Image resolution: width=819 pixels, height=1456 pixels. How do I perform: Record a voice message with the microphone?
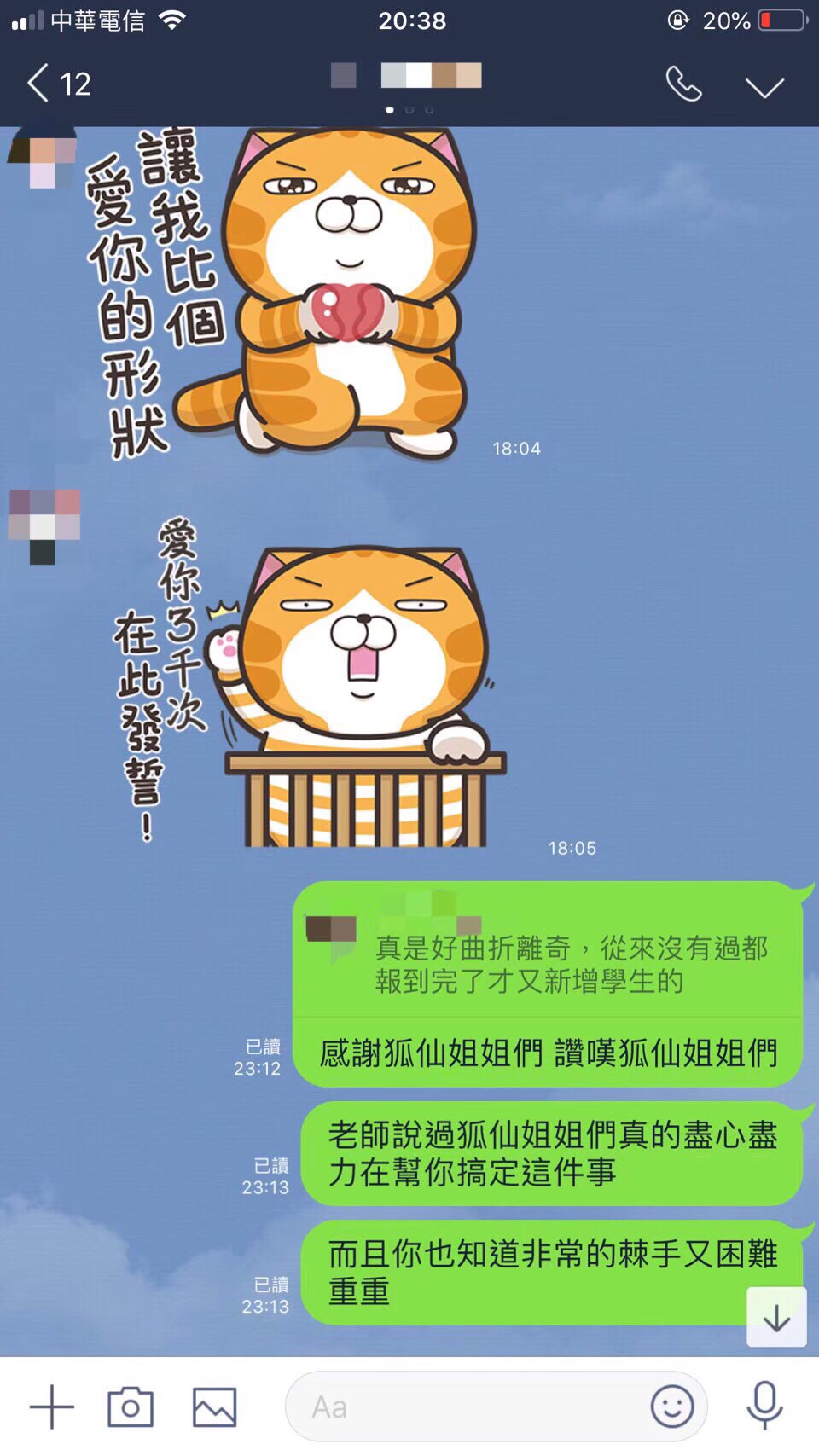pos(764,1405)
